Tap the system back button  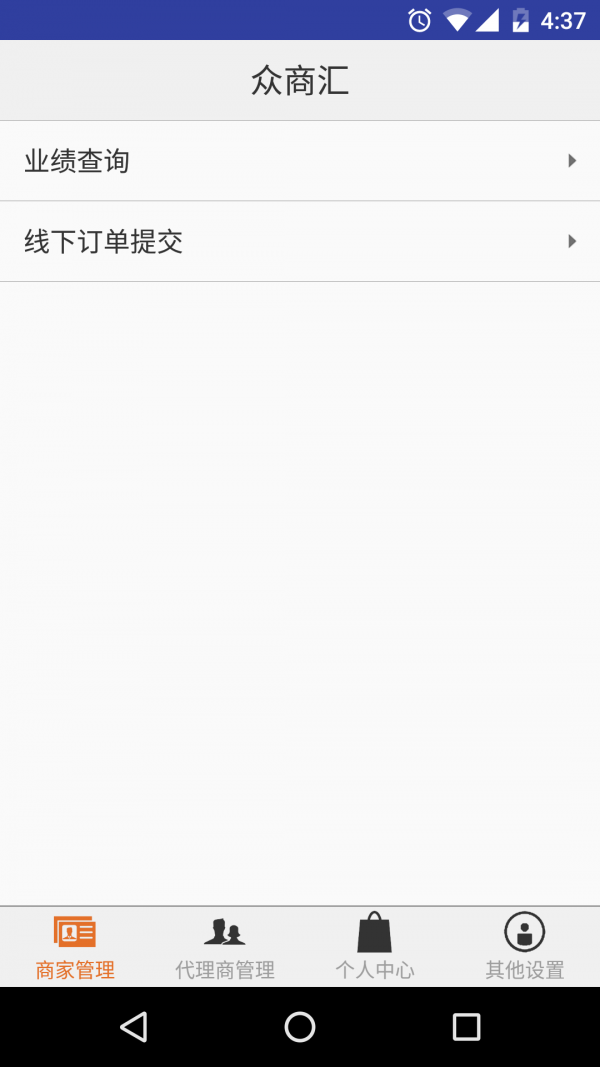(x=133, y=1026)
